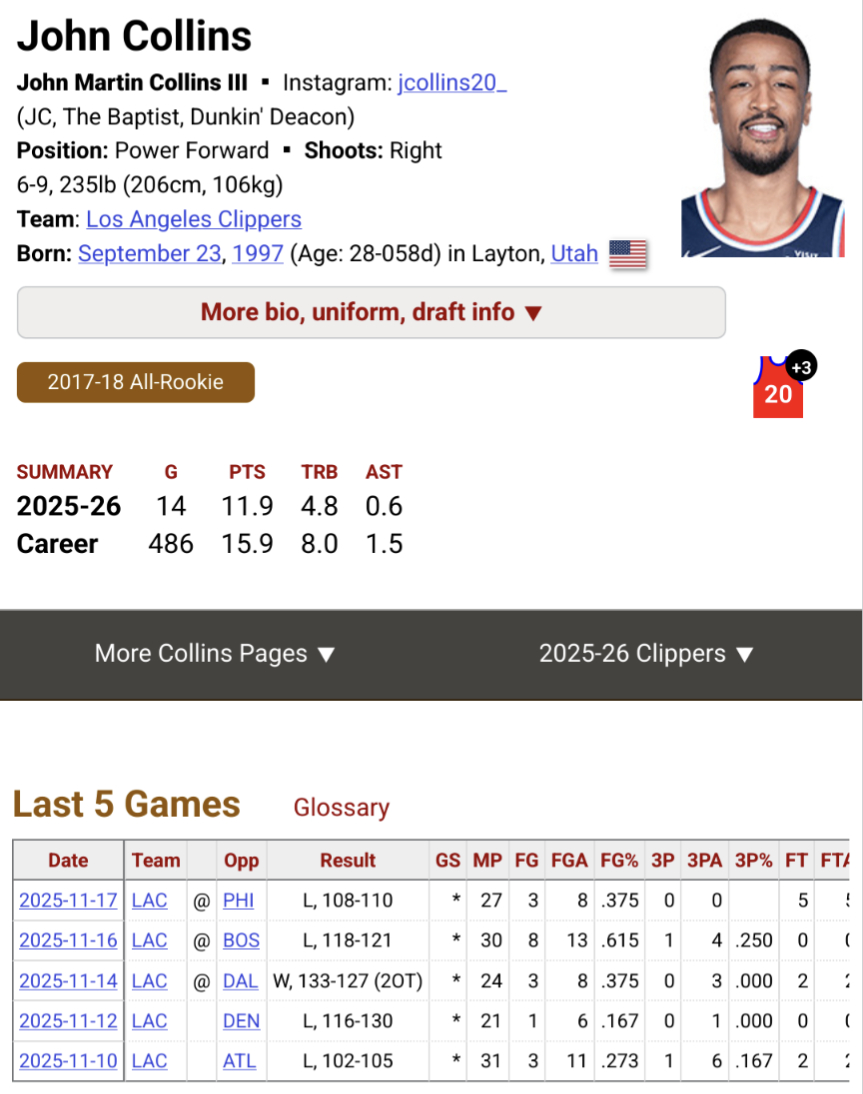Open the 2025-11-16 game date link
The width and height of the screenshot is (863, 1094).
(68, 940)
